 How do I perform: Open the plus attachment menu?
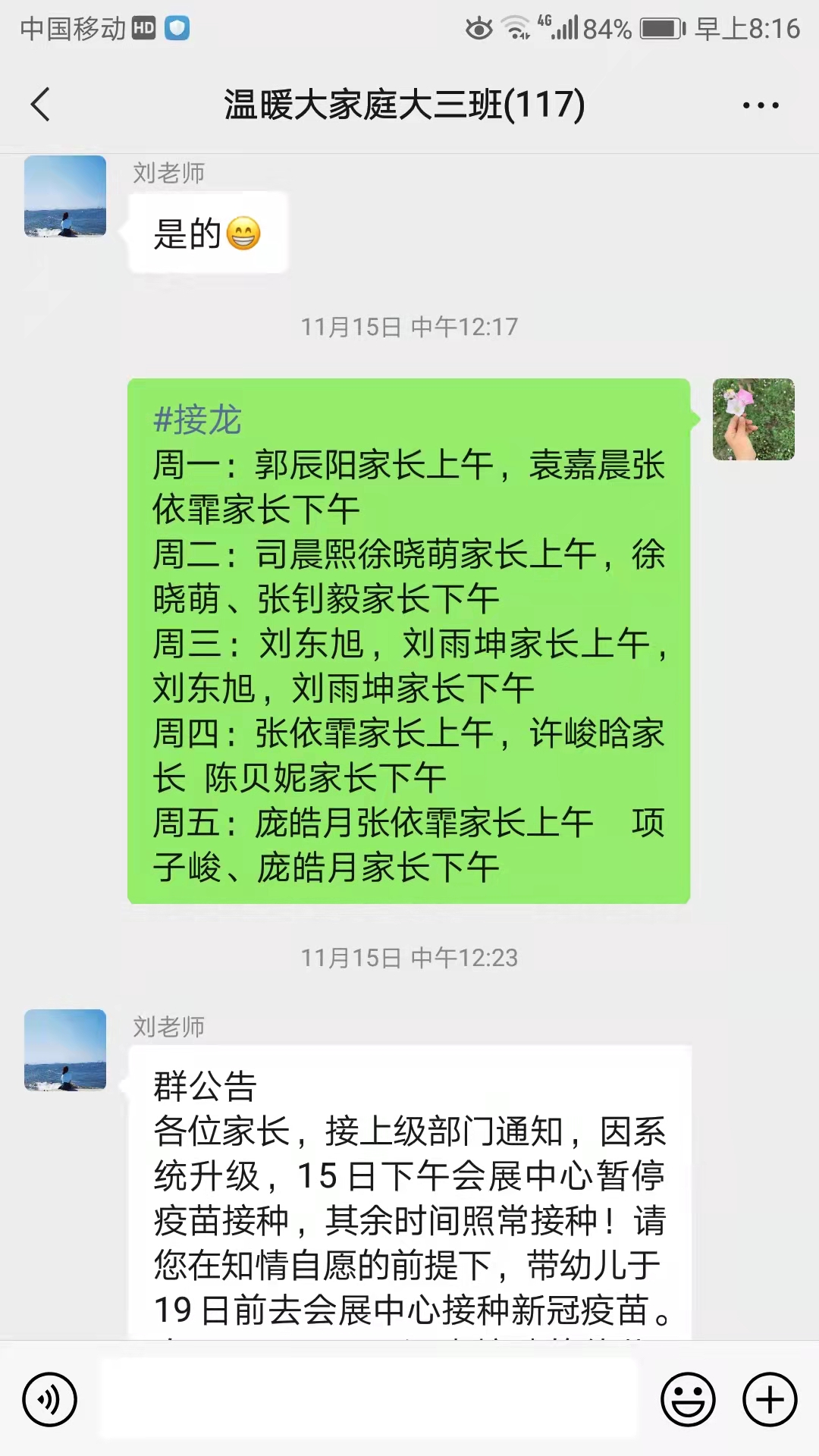pyautogui.click(x=770, y=1399)
